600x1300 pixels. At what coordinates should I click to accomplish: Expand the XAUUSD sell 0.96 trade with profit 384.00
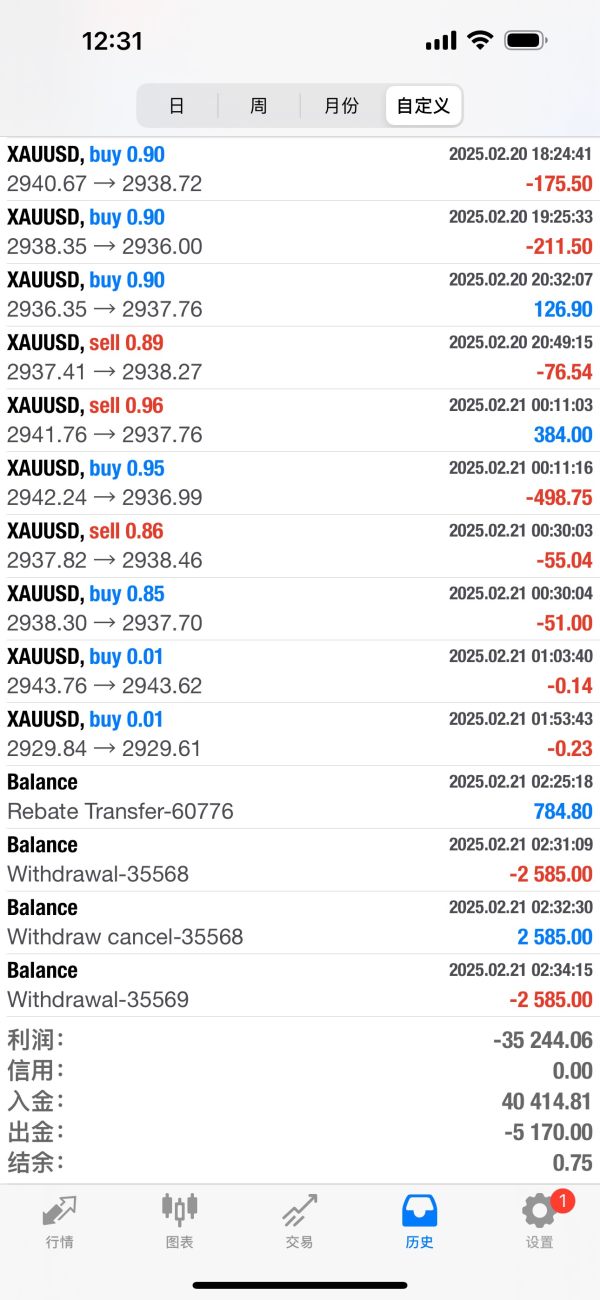[300, 420]
